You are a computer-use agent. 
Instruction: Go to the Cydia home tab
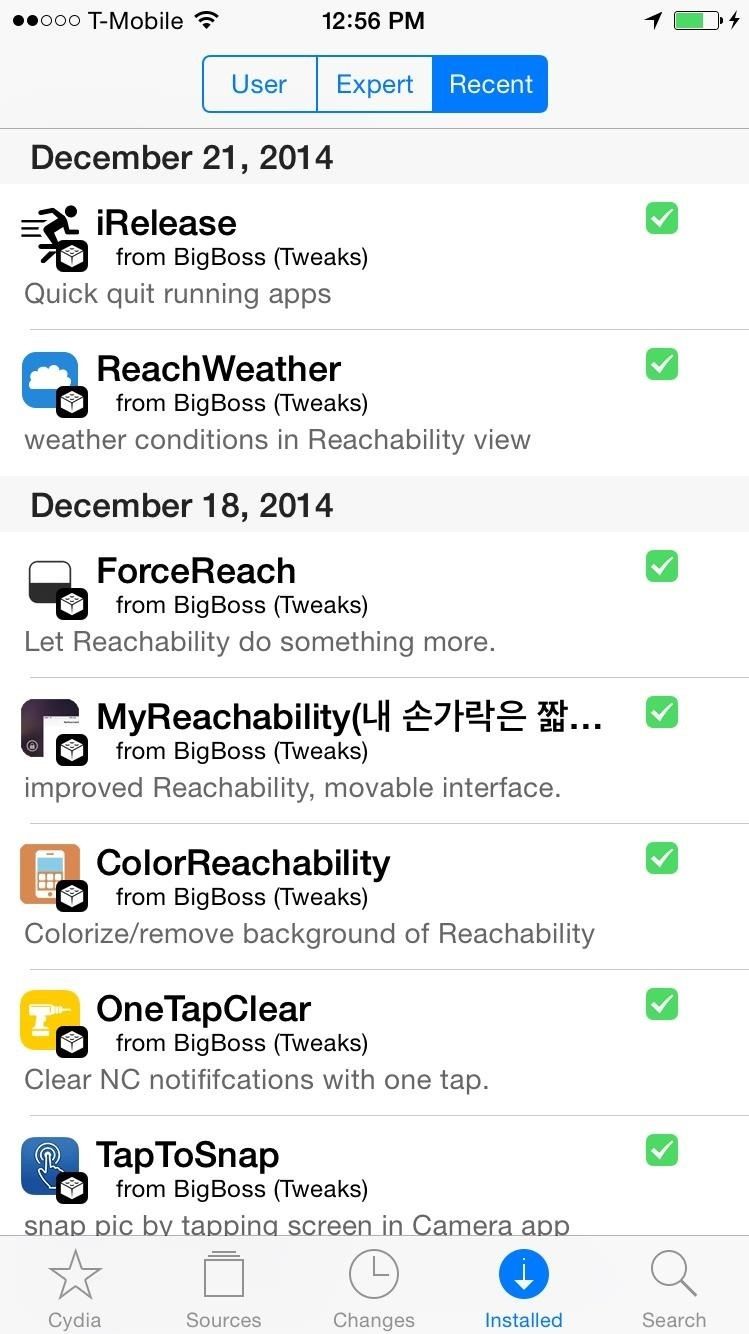click(x=75, y=1288)
